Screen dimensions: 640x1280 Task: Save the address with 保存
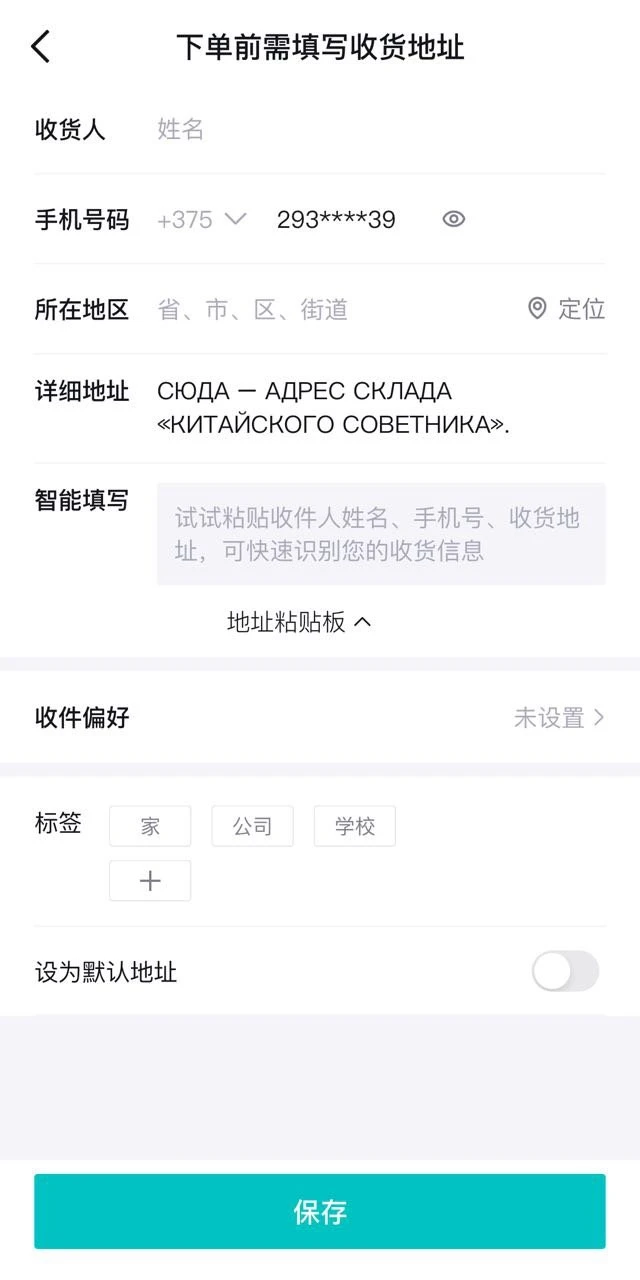point(320,1212)
